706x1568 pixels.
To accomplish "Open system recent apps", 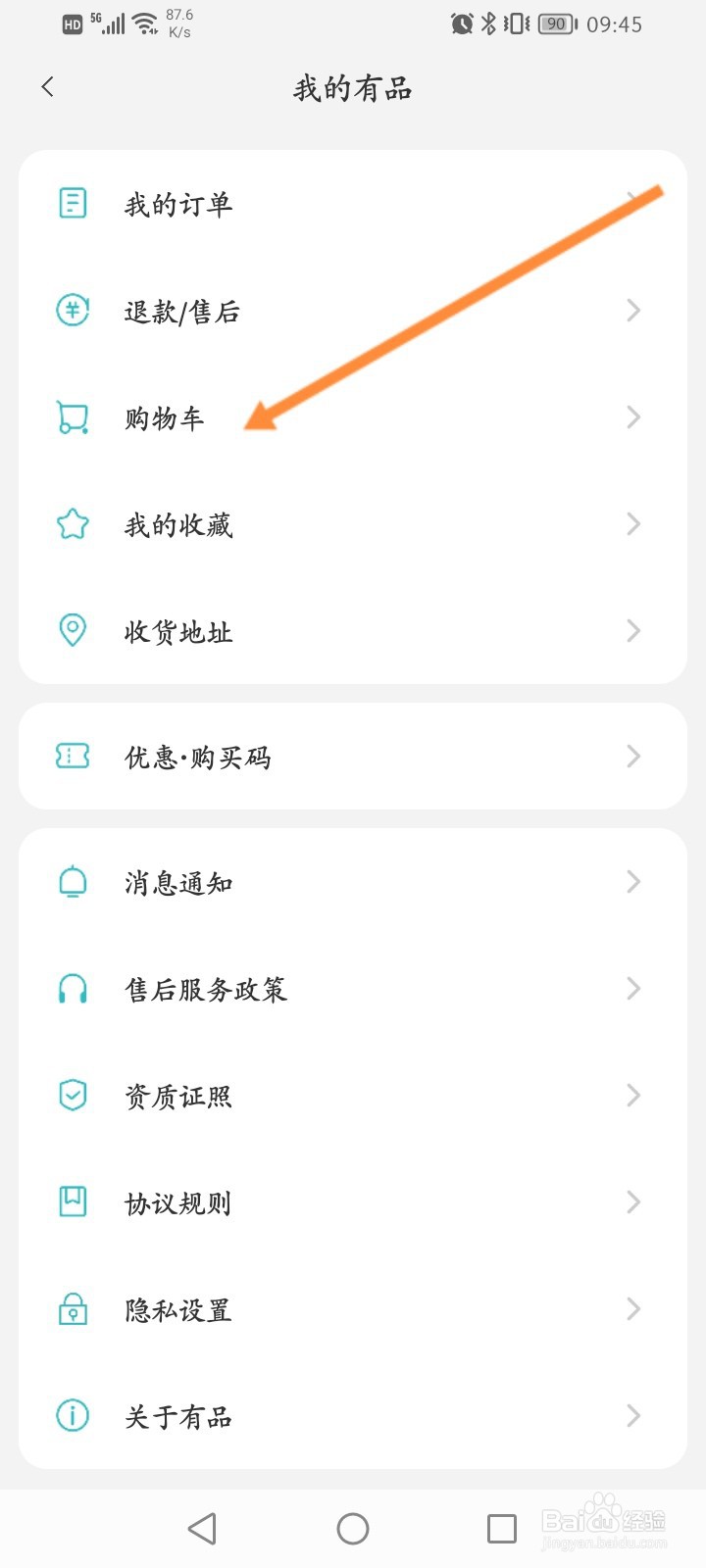I will coord(502,1528).
